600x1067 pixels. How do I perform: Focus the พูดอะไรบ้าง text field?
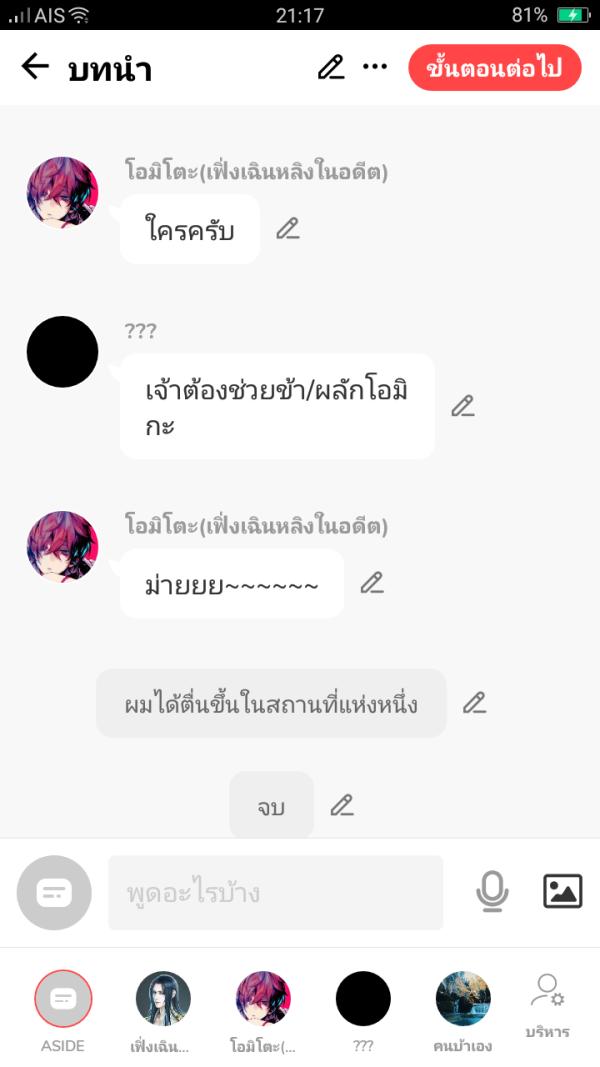275,892
